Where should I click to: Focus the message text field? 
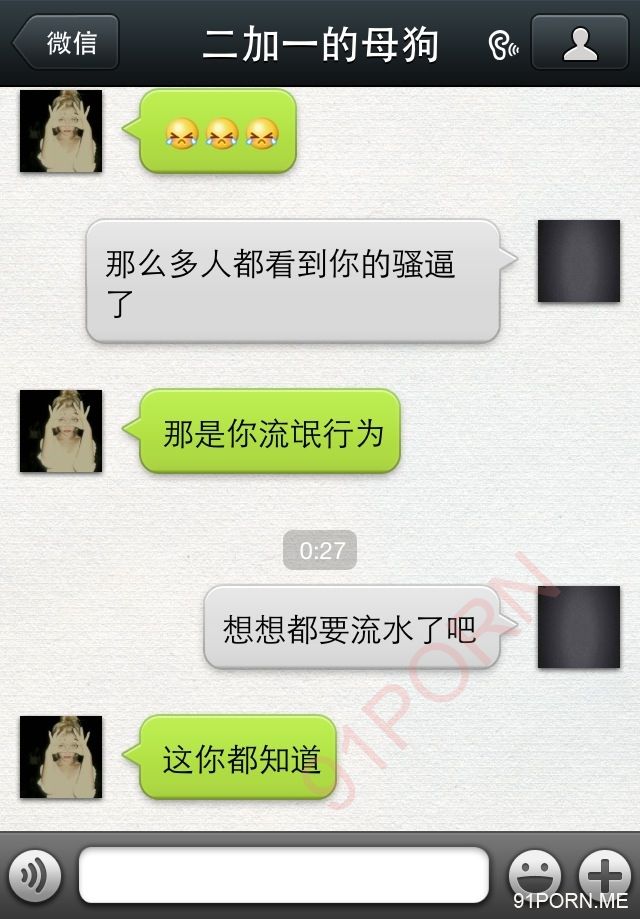pos(283,875)
